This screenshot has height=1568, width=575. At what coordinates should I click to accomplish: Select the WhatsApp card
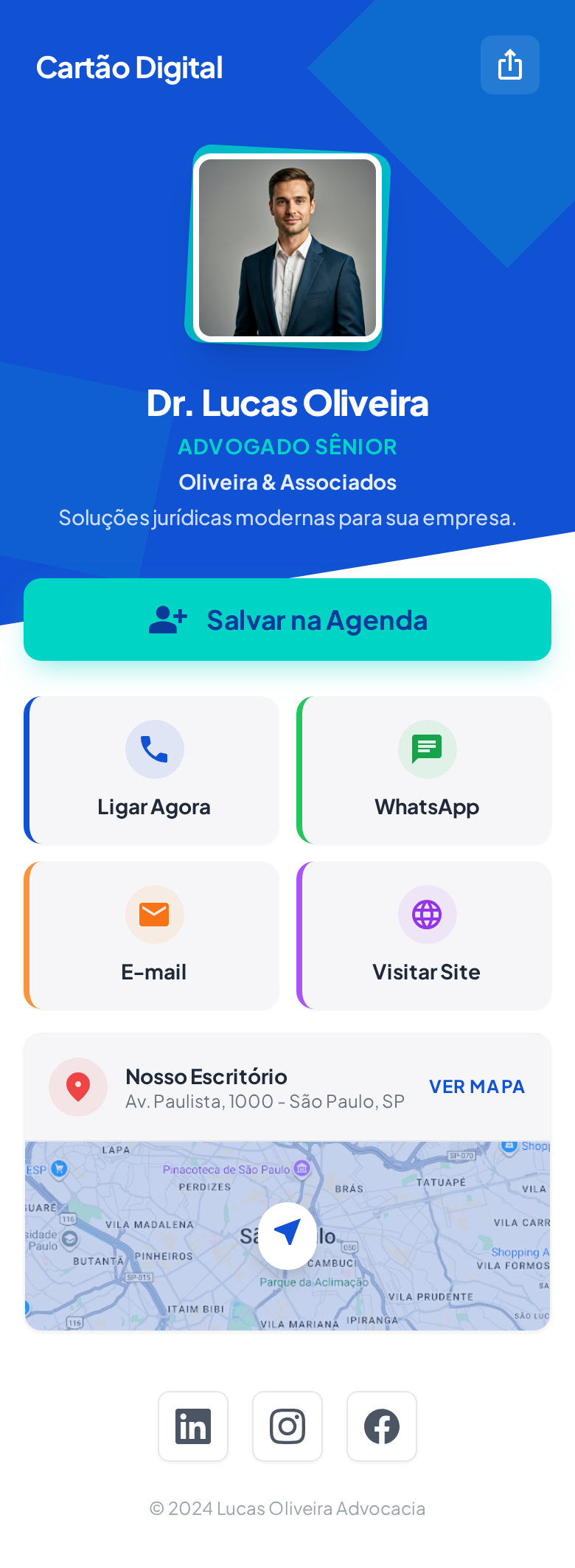click(427, 770)
